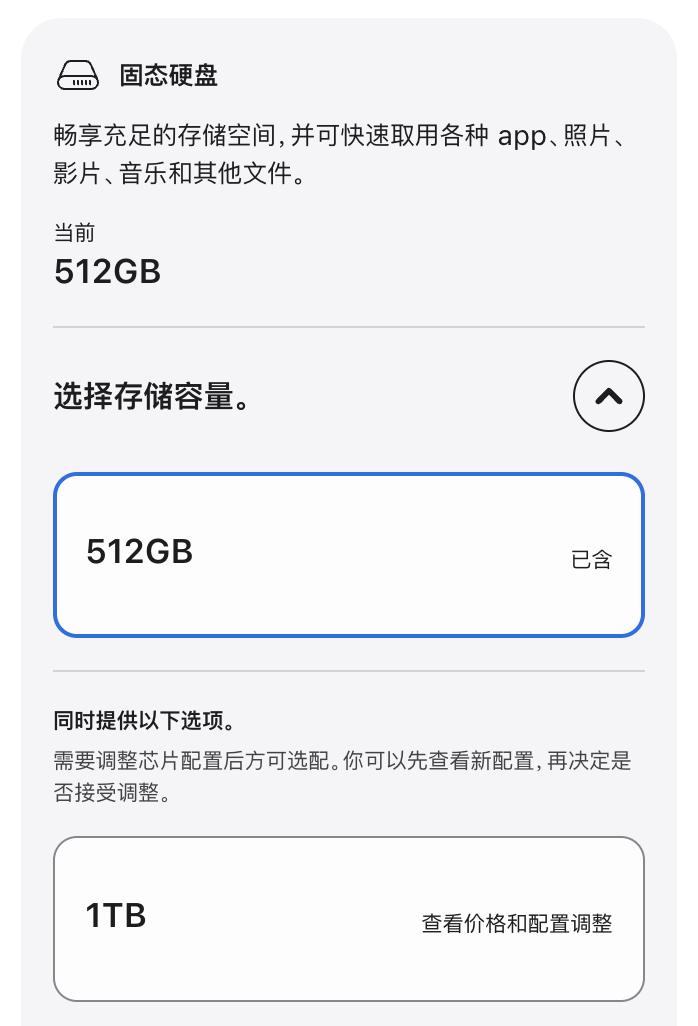Choose the 1TB storage option

(x=348, y=918)
